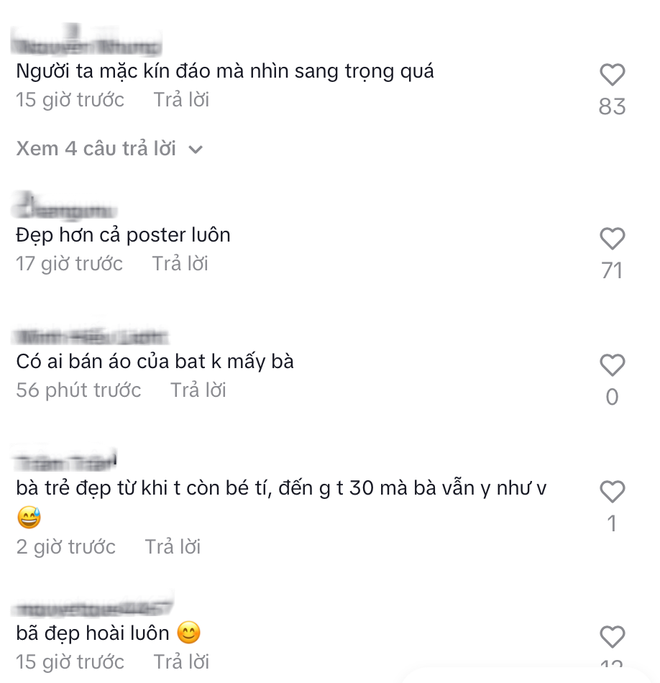Like the "bà trẻ đẹp từ khi" comment
Viewport: 660px width, 683px height.
tap(612, 491)
